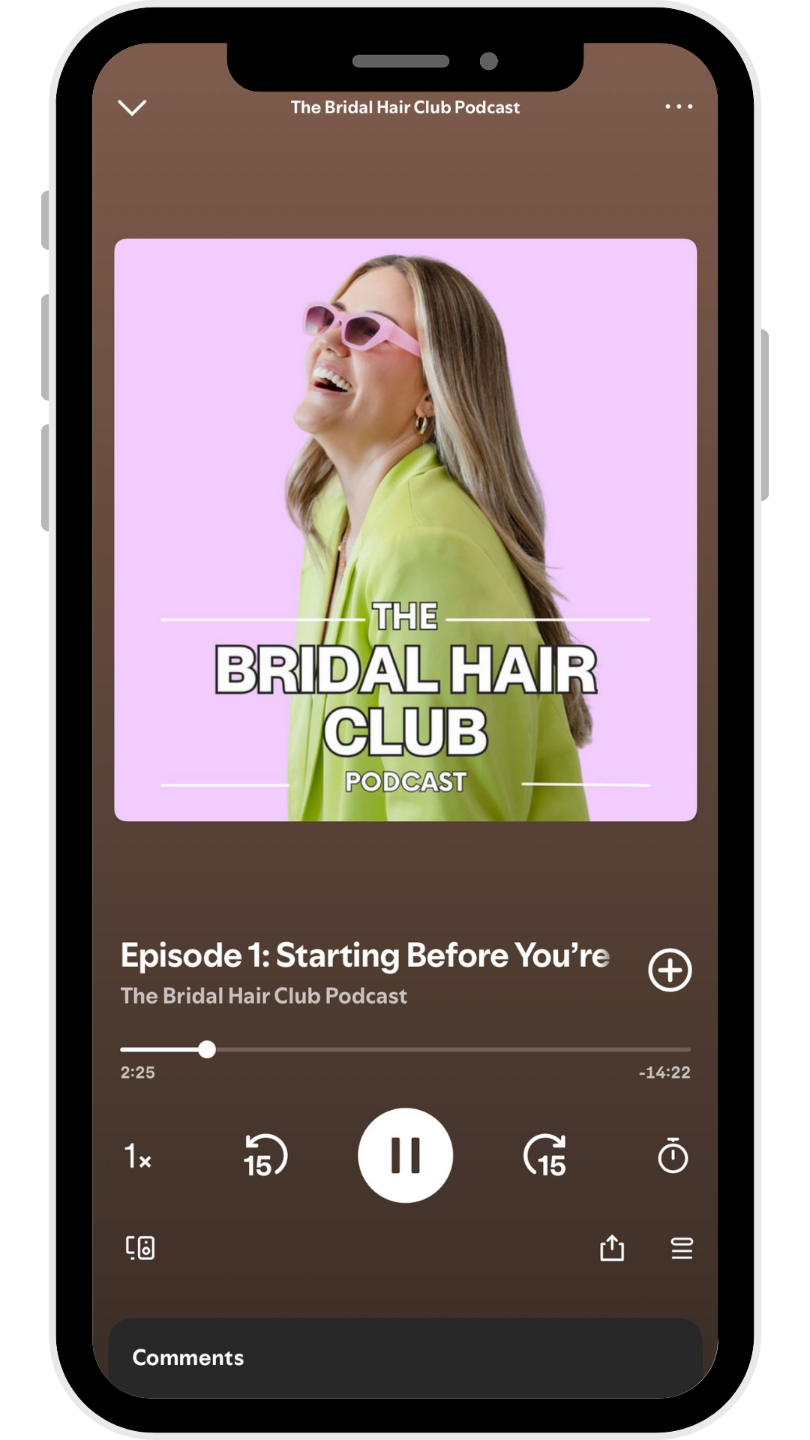
Task: Open the three-dot overflow menu
Action: point(678,107)
